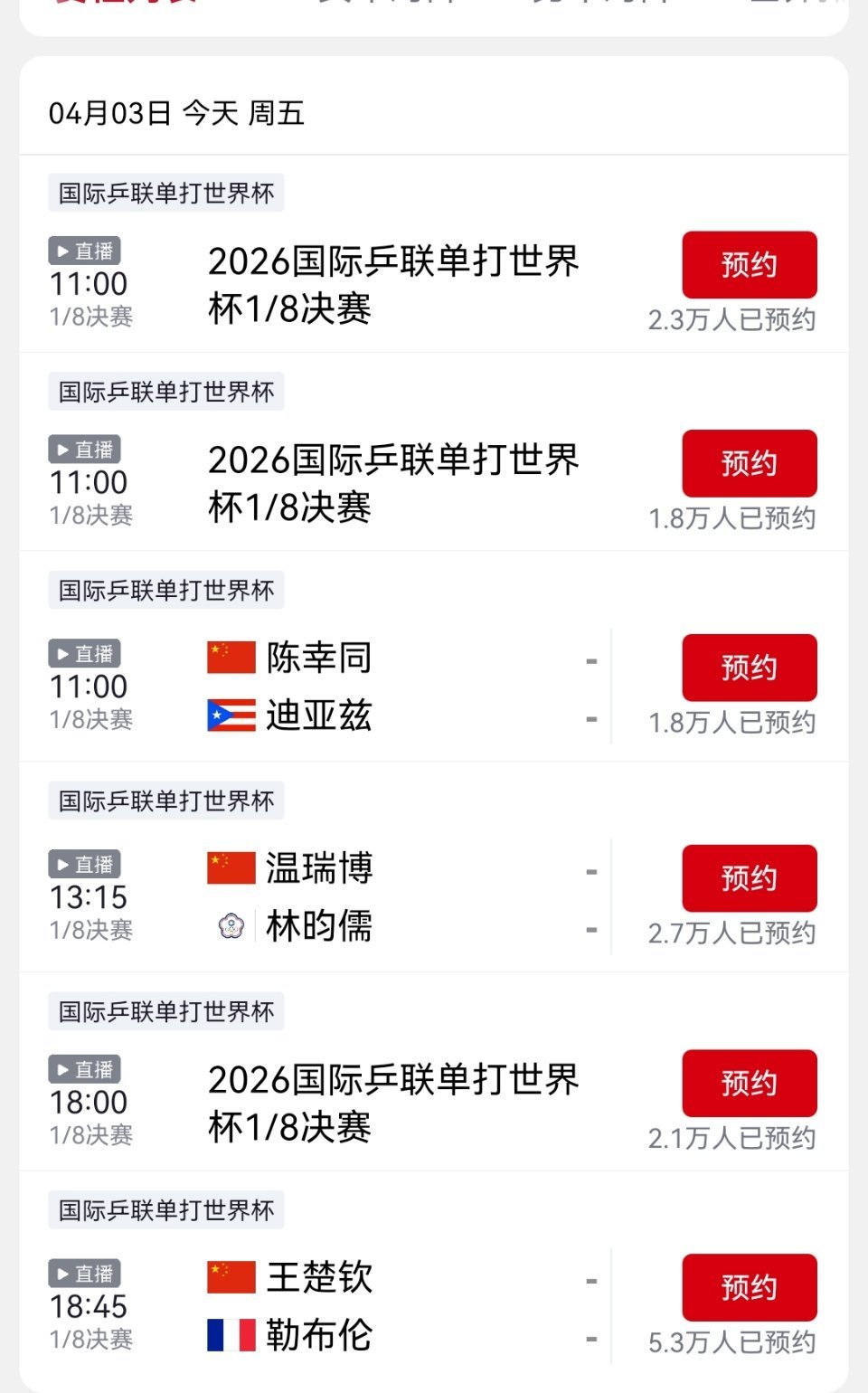Reserve the 18:00 round-of-16 broadcast
This screenshot has width=868, height=1393.
(750, 1083)
